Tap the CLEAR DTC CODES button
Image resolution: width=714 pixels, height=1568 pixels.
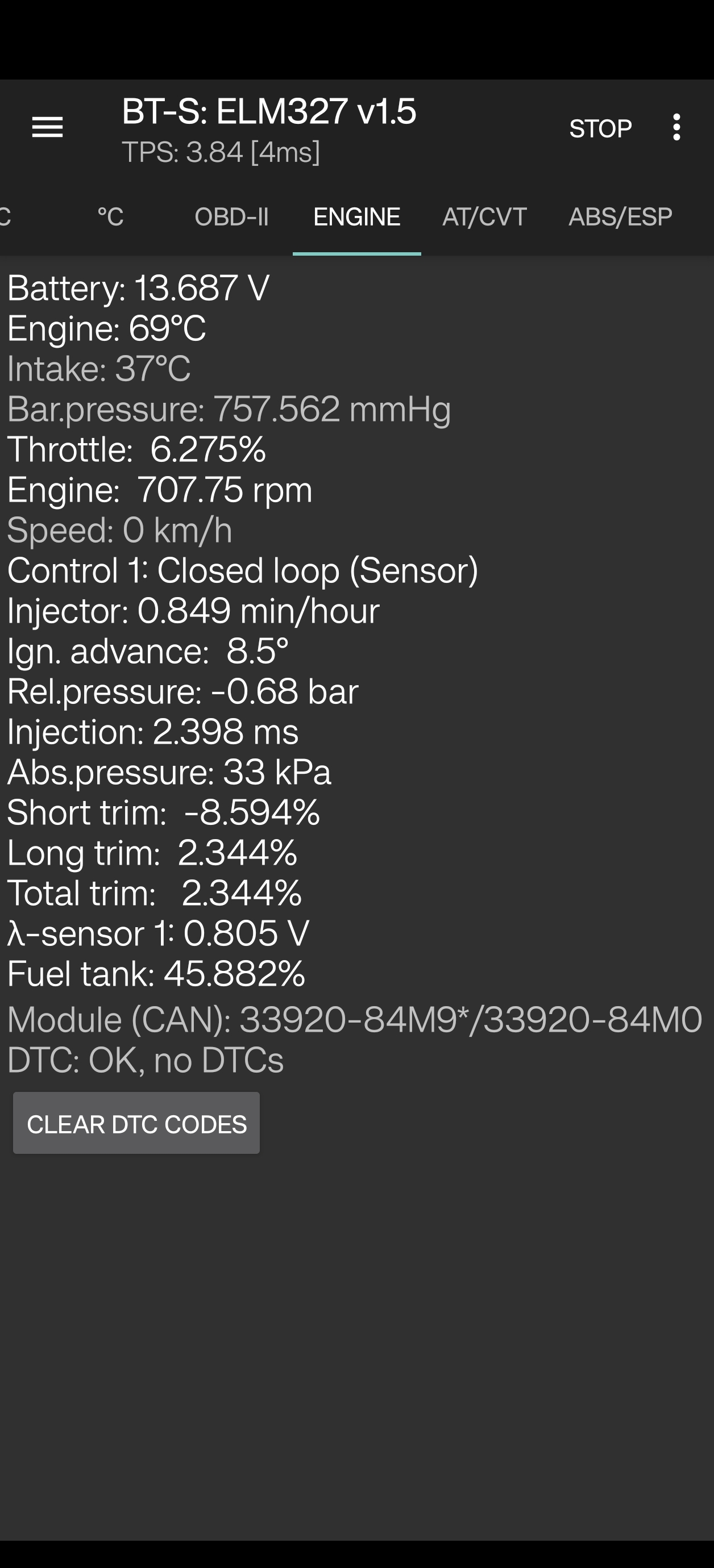click(136, 1123)
